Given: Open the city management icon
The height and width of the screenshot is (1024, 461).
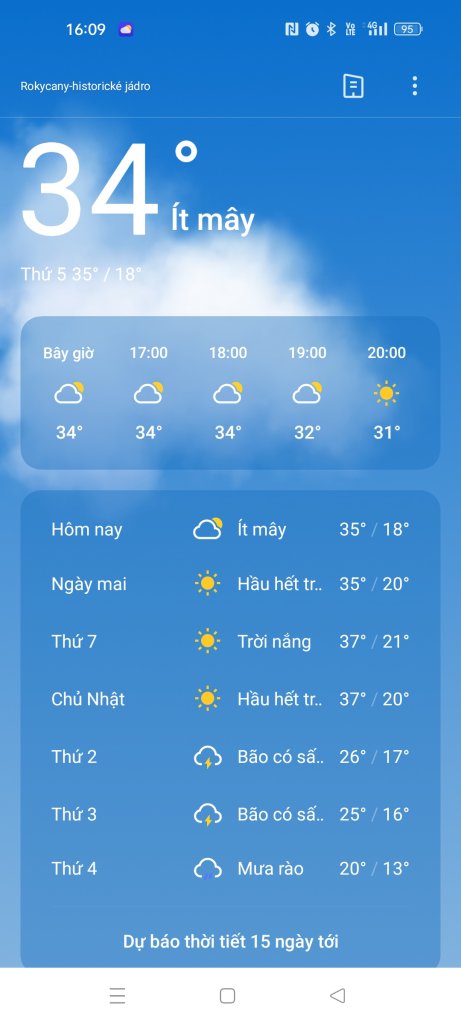Looking at the screenshot, I should click(353, 86).
